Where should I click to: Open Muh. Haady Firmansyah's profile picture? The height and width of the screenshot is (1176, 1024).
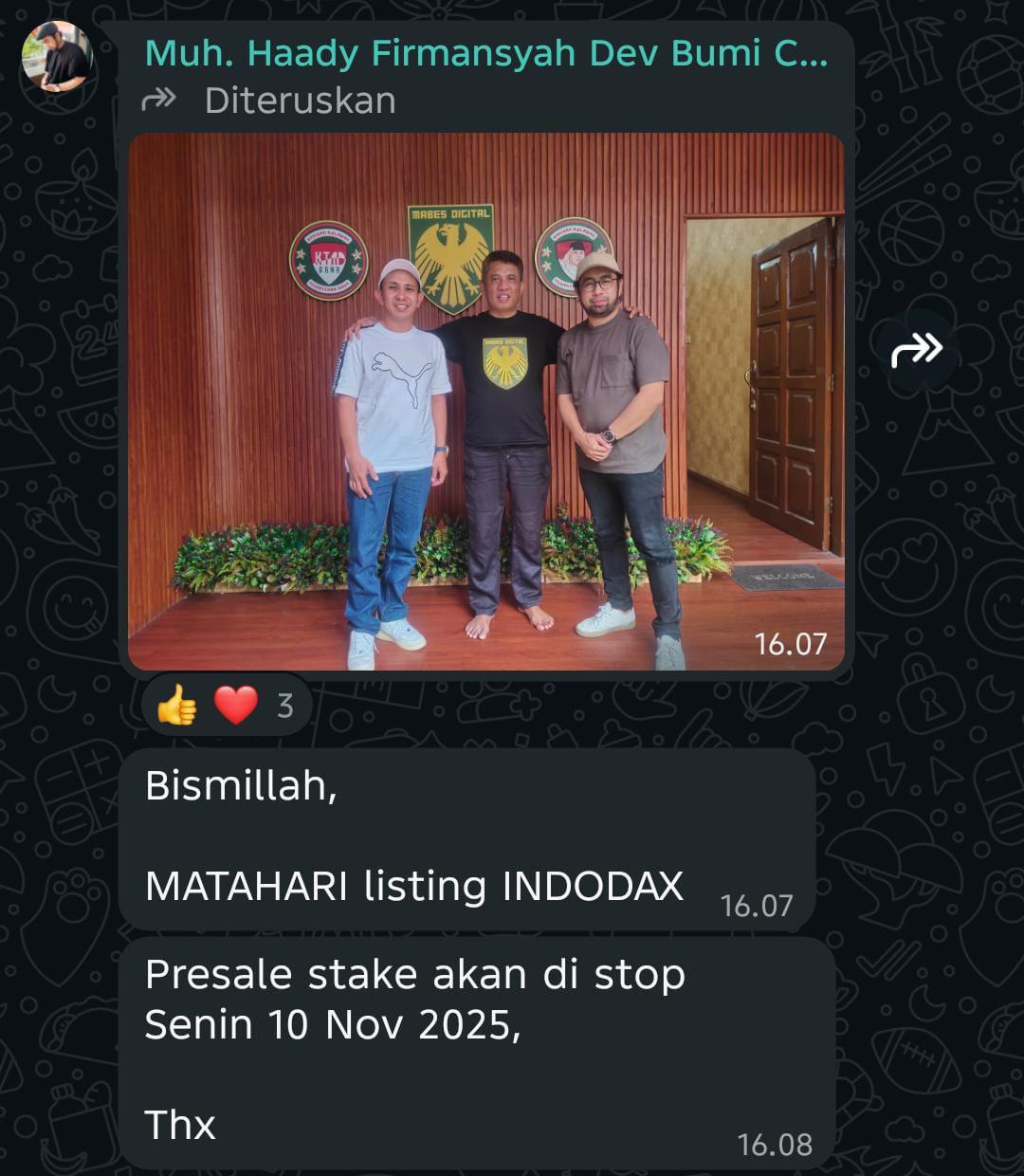(56, 56)
